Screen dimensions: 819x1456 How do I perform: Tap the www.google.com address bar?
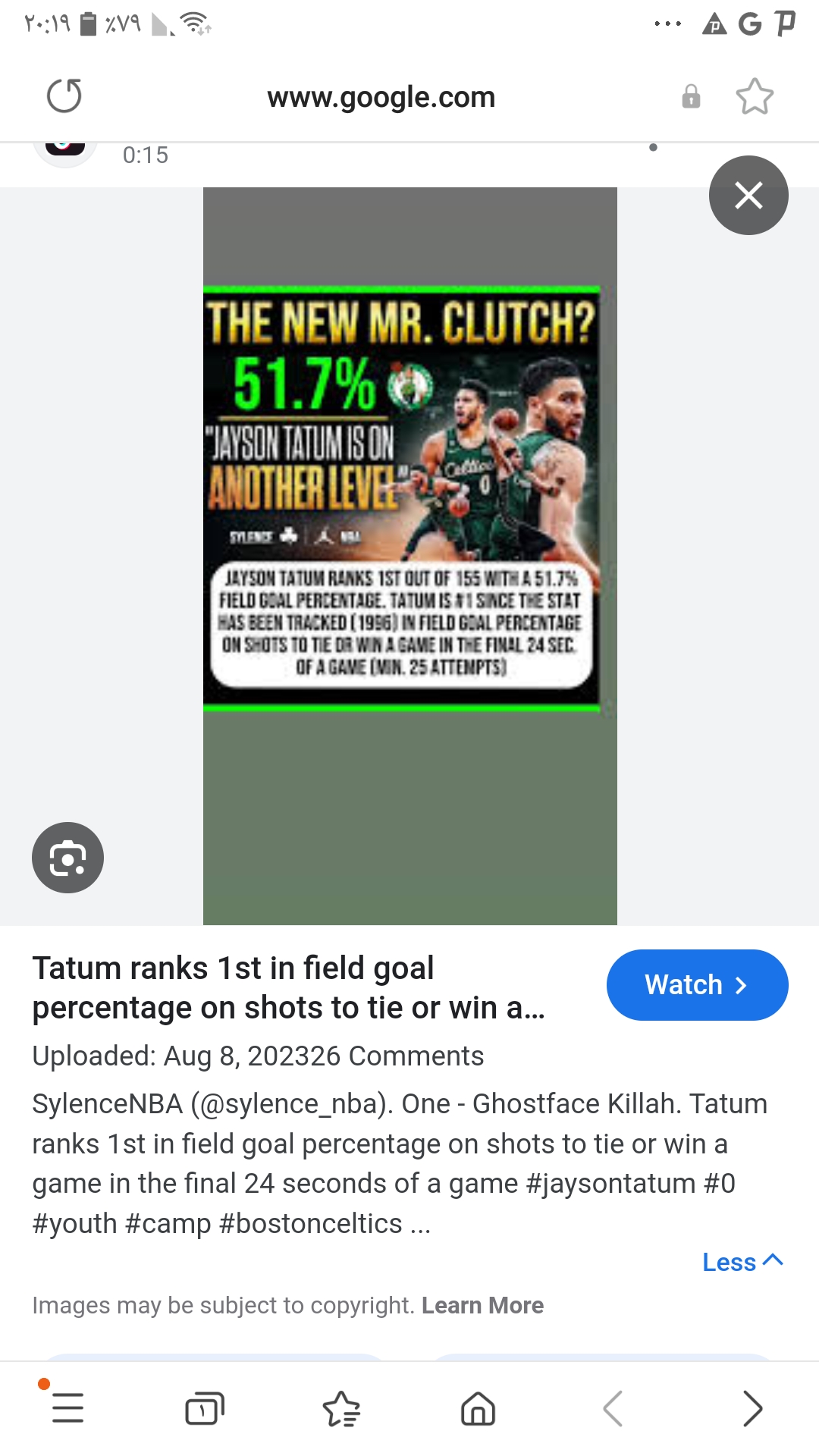(381, 97)
